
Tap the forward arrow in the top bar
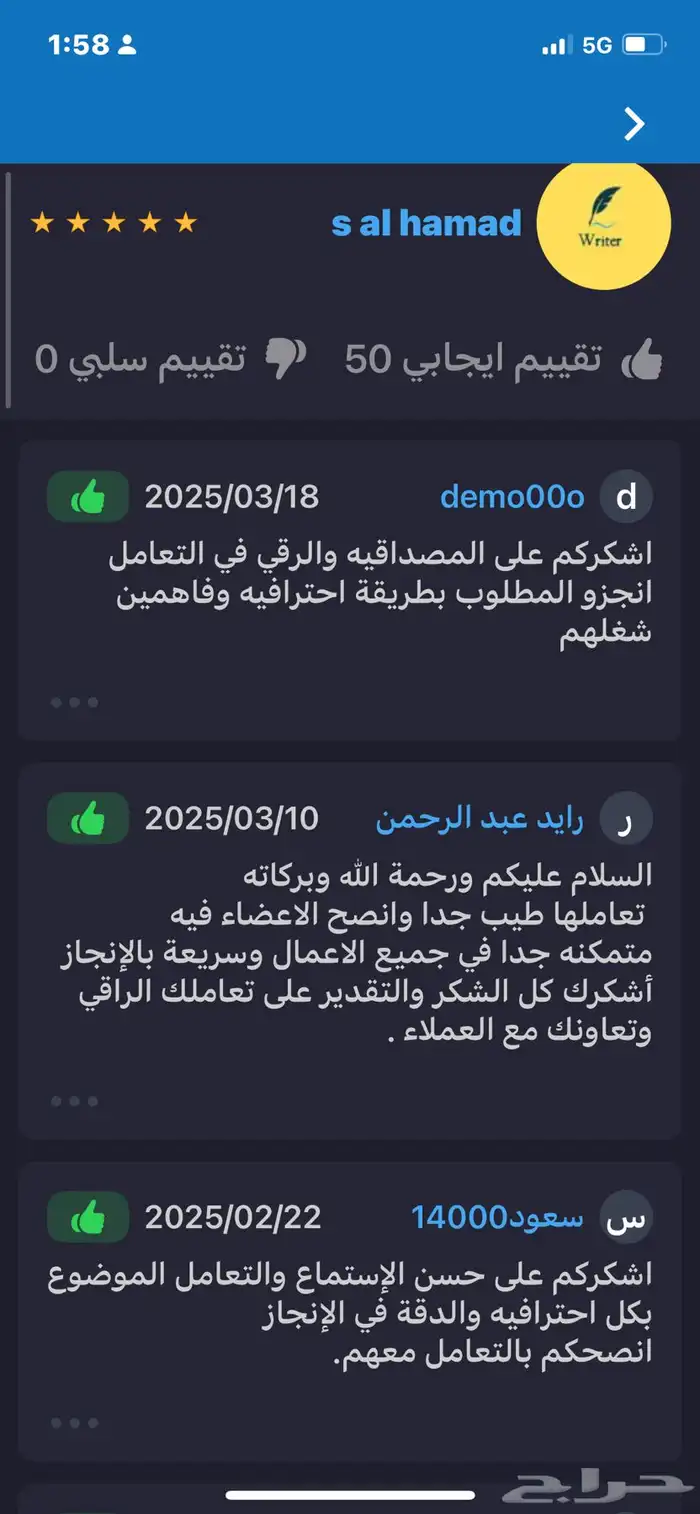tap(634, 124)
